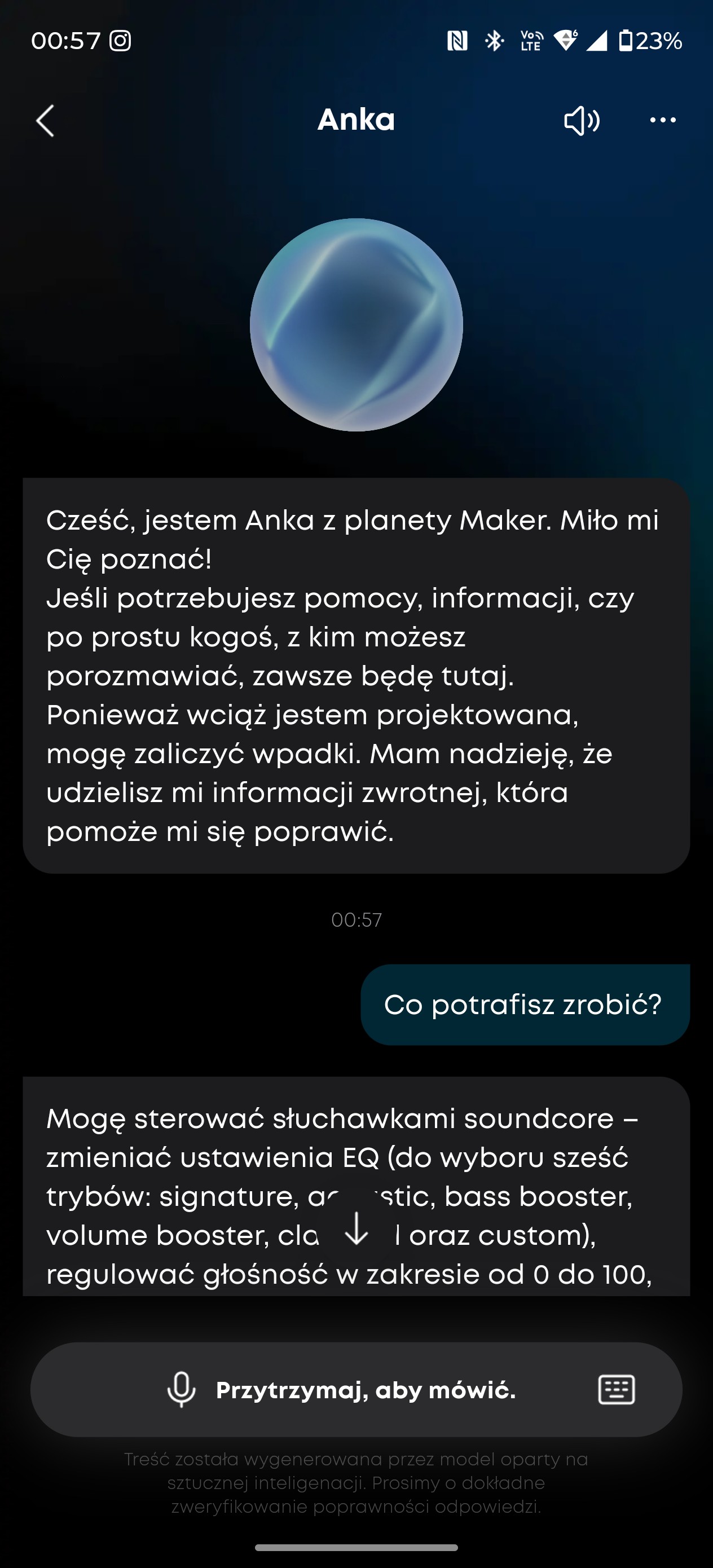This screenshot has height=1568, width=713.
Task: Open the three-dot overflow menu
Action: coord(662,121)
